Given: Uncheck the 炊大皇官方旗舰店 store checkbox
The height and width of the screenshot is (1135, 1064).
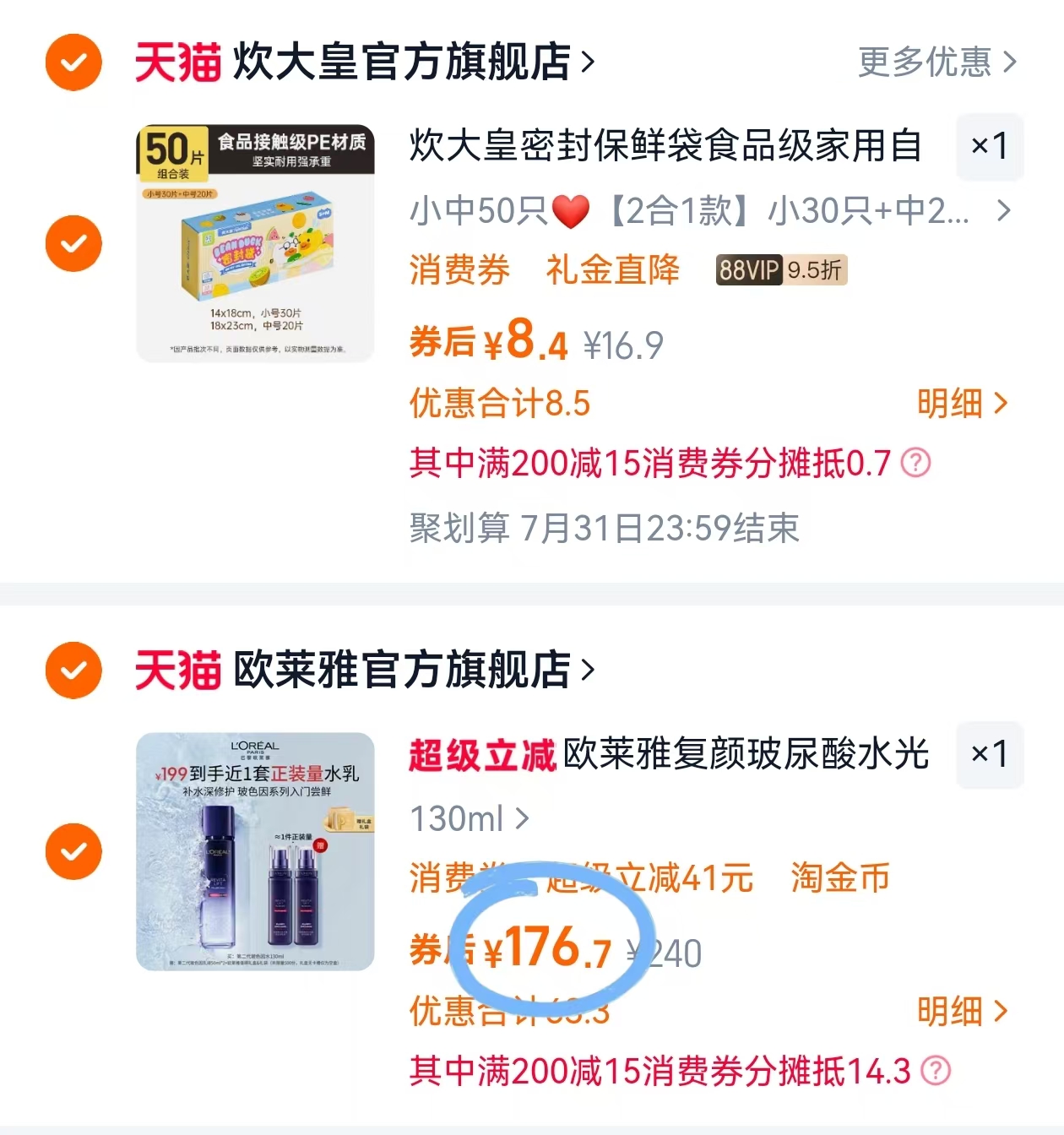Looking at the screenshot, I should tap(73, 62).
